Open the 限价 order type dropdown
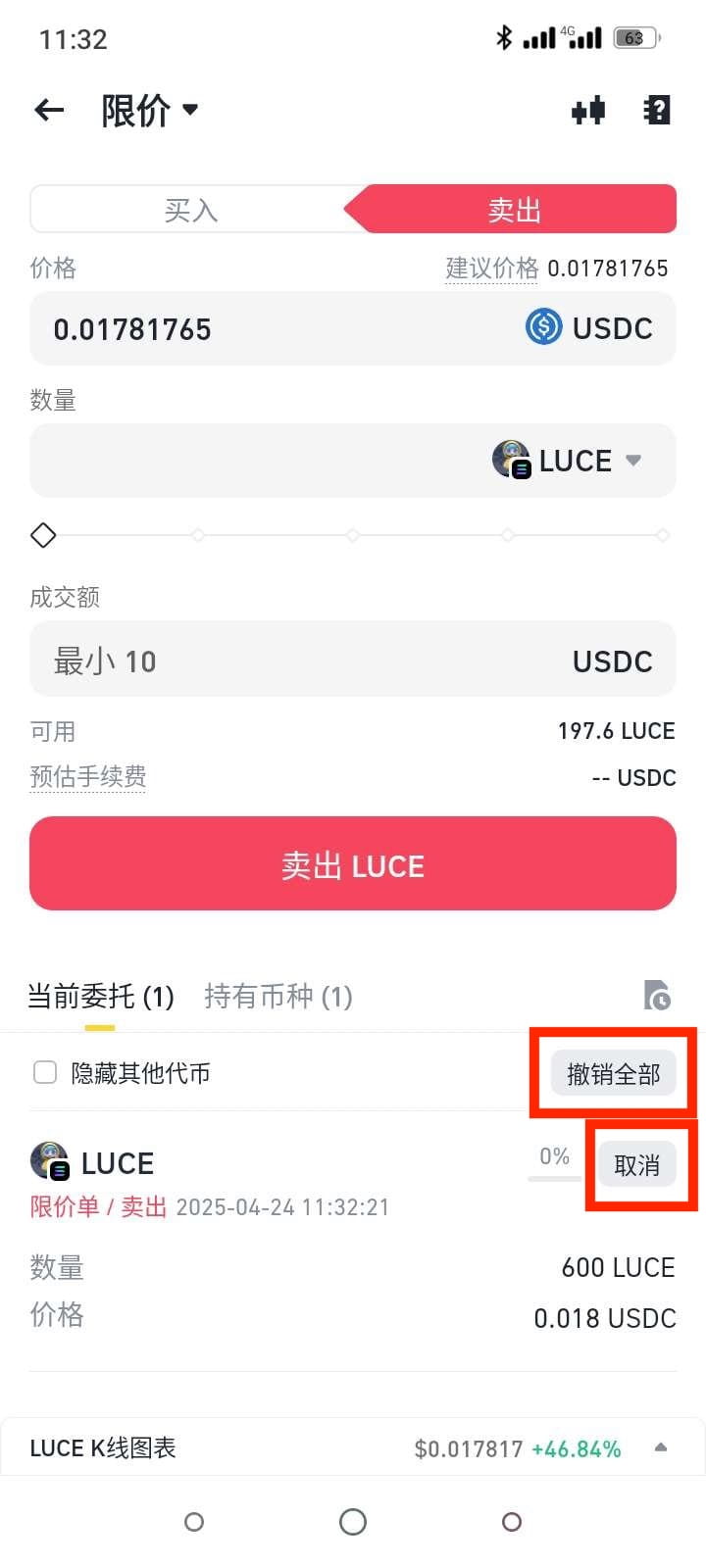The image size is (706, 1568). point(150,111)
